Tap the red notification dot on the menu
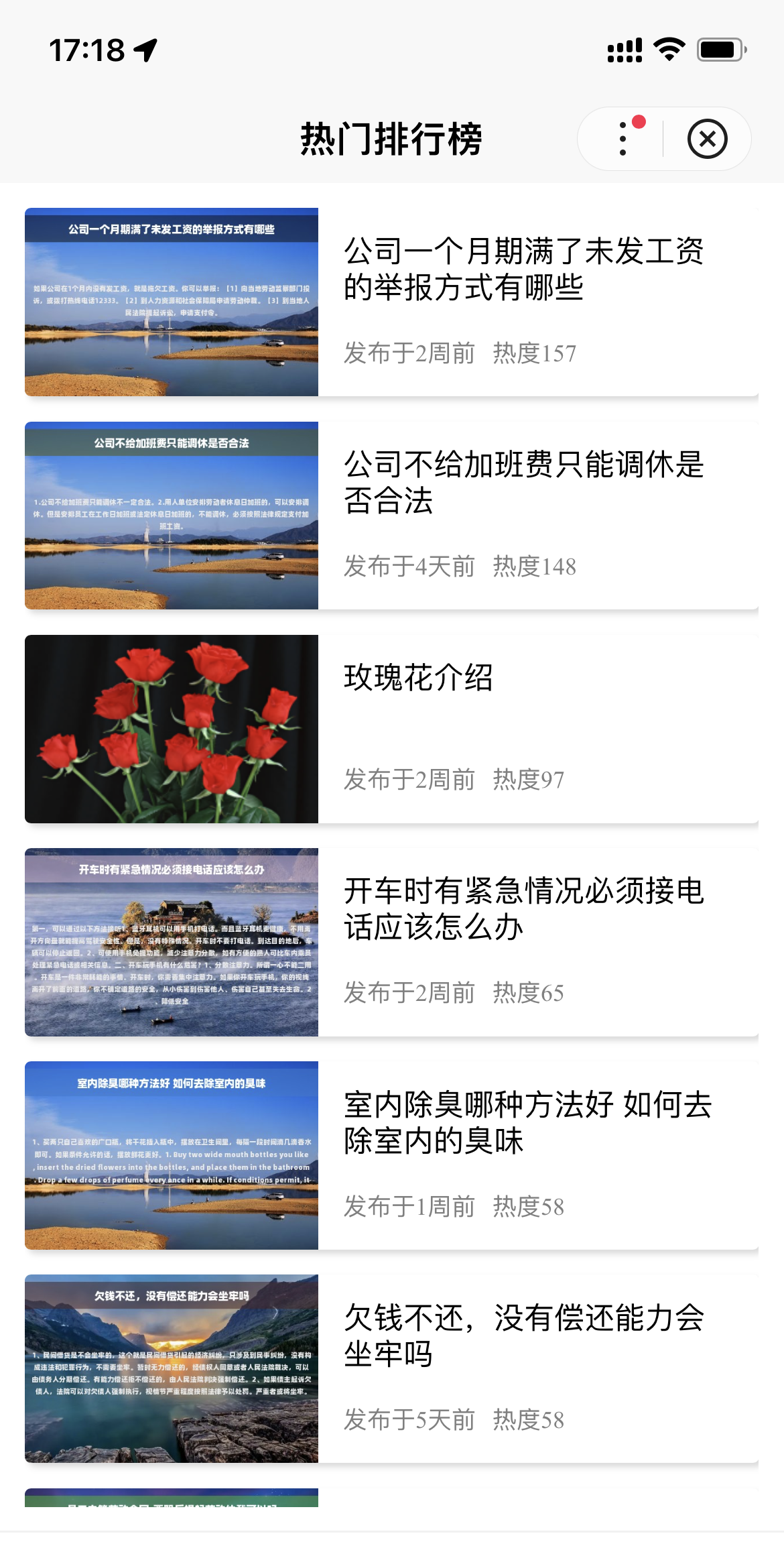Viewport: 784px width, 1544px height. pyautogui.click(x=640, y=121)
